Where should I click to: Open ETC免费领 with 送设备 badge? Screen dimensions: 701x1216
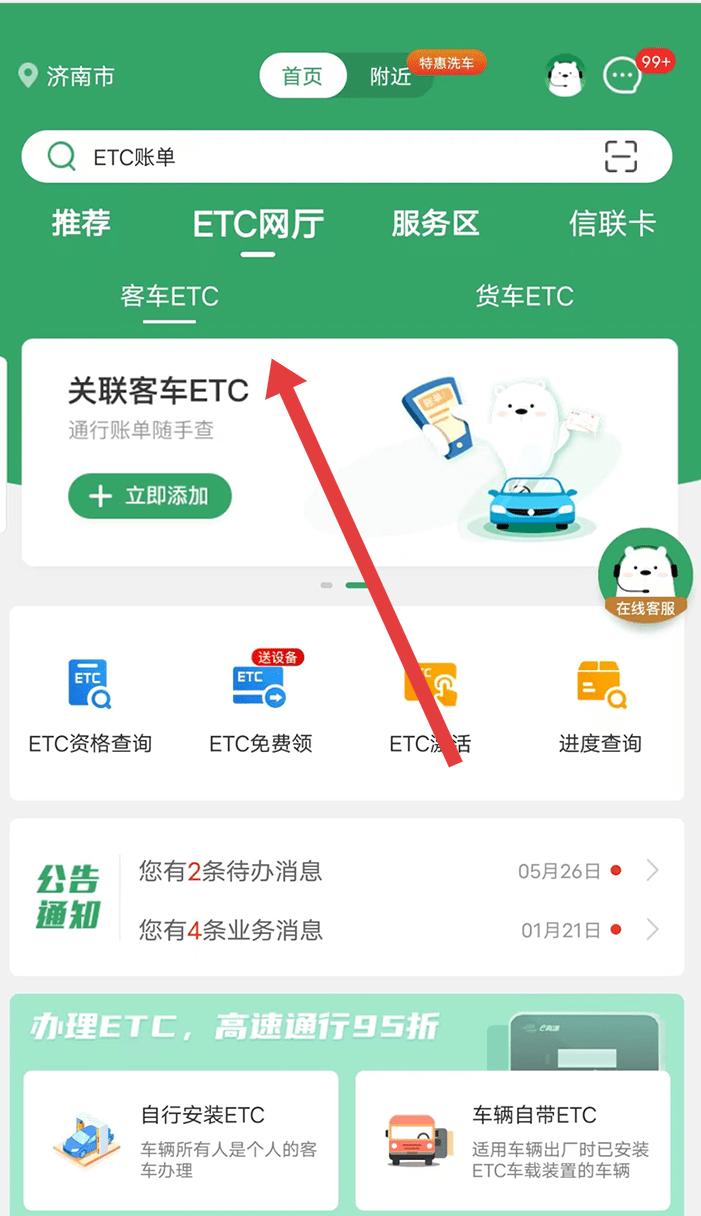pyautogui.click(x=260, y=705)
